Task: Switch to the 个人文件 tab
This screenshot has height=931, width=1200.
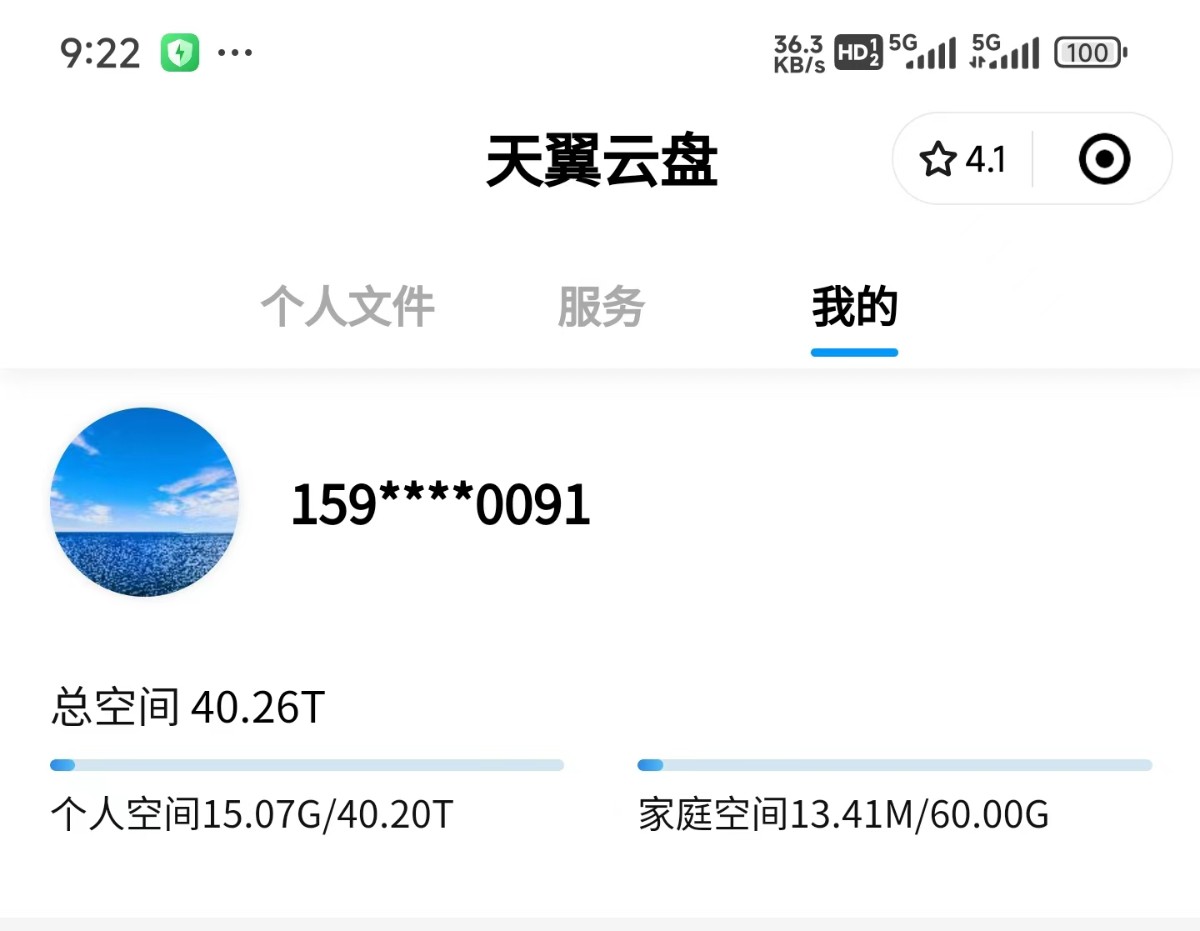Action: click(347, 307)
